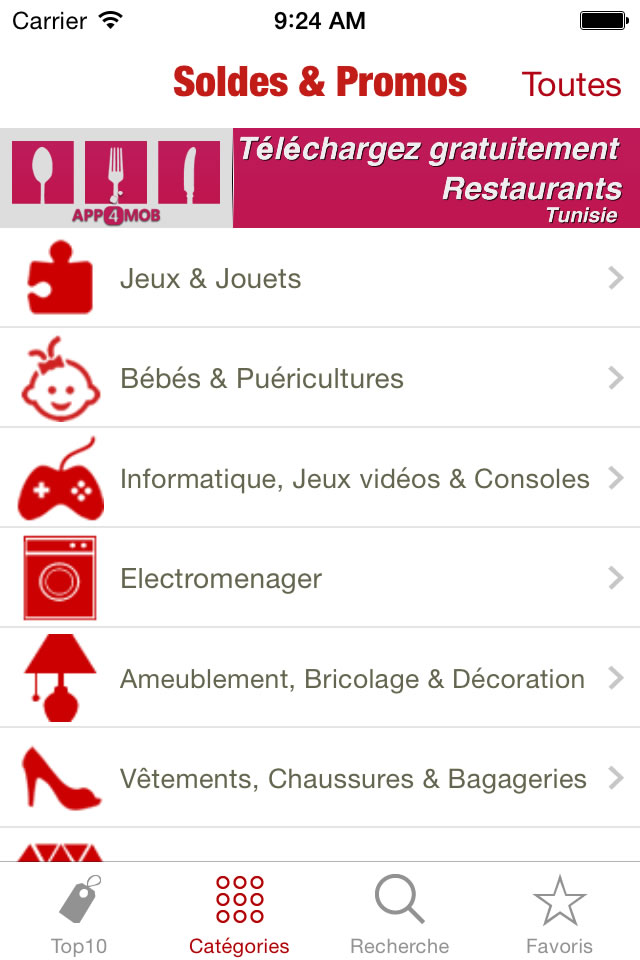The image size is (640, 960).
Task: Open the Restaurants Tunisie download banner
Action: 320,178
